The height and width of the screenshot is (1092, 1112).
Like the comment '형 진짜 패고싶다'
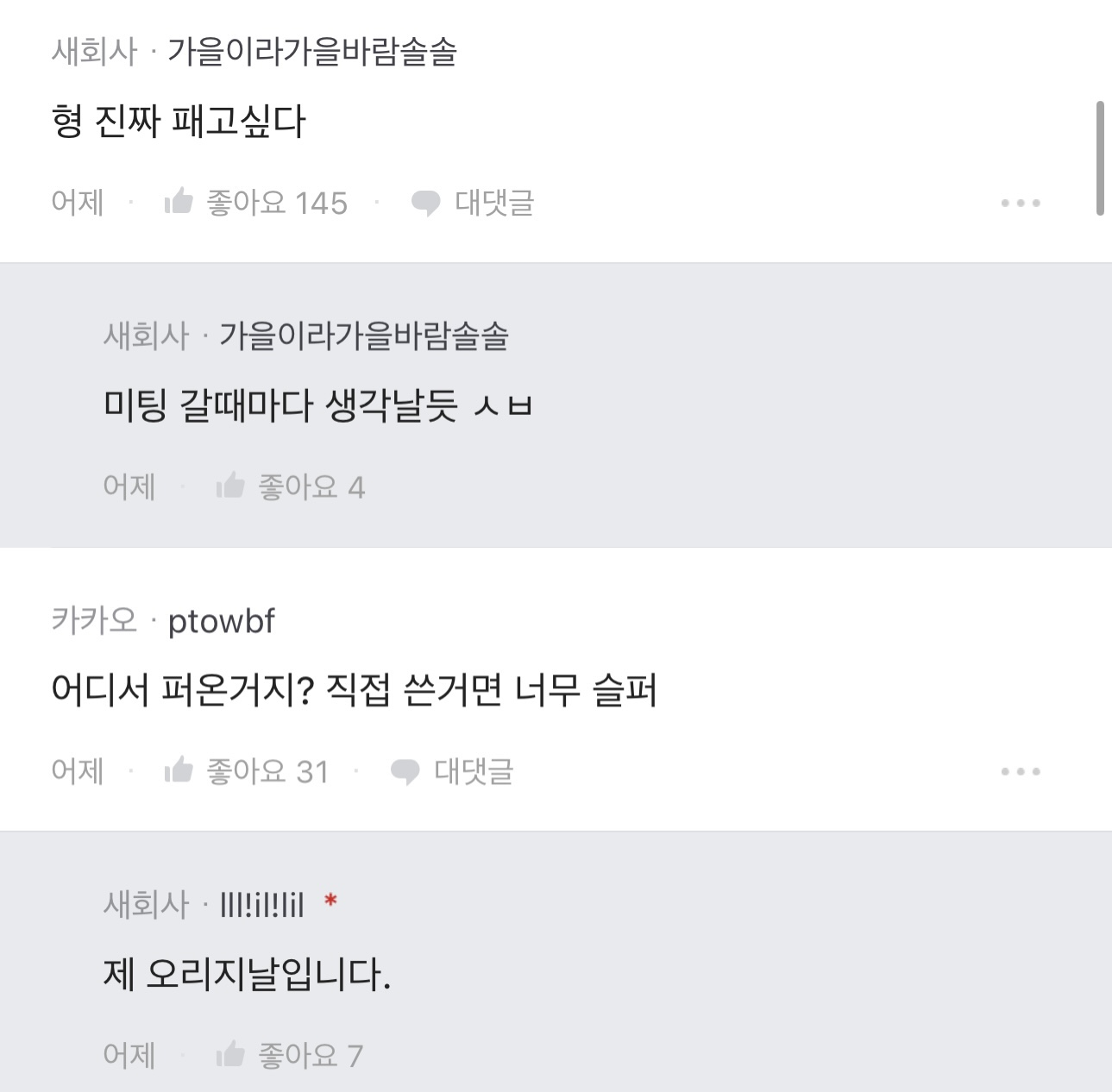179,202
